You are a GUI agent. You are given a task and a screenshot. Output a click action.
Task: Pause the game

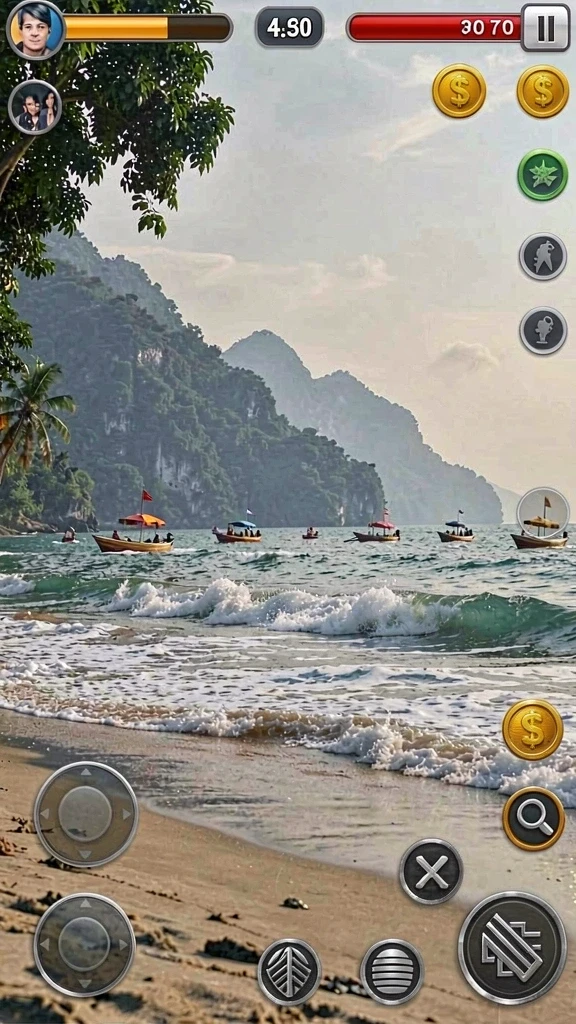click(545, 27)
